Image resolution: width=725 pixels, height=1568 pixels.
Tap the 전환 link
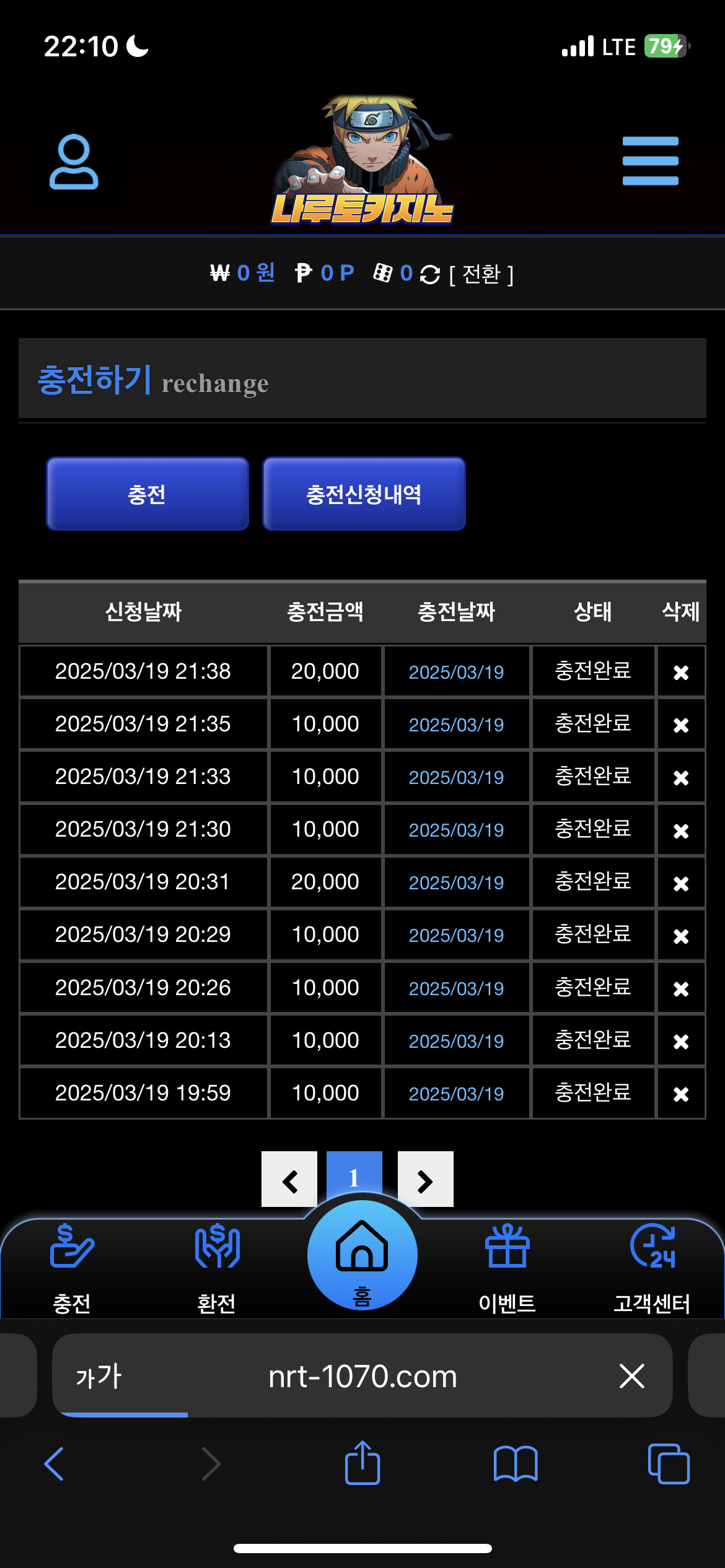(481, 274)
